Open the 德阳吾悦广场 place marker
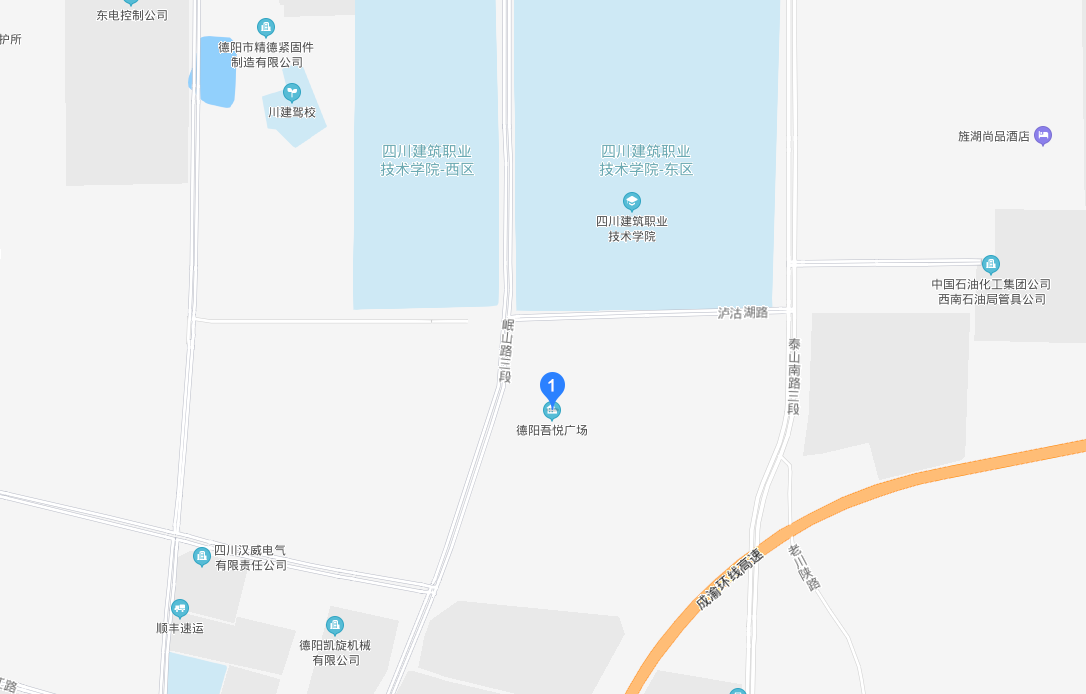The height and width of the screenshot is (694, 1086). click(x=551, y=410)
